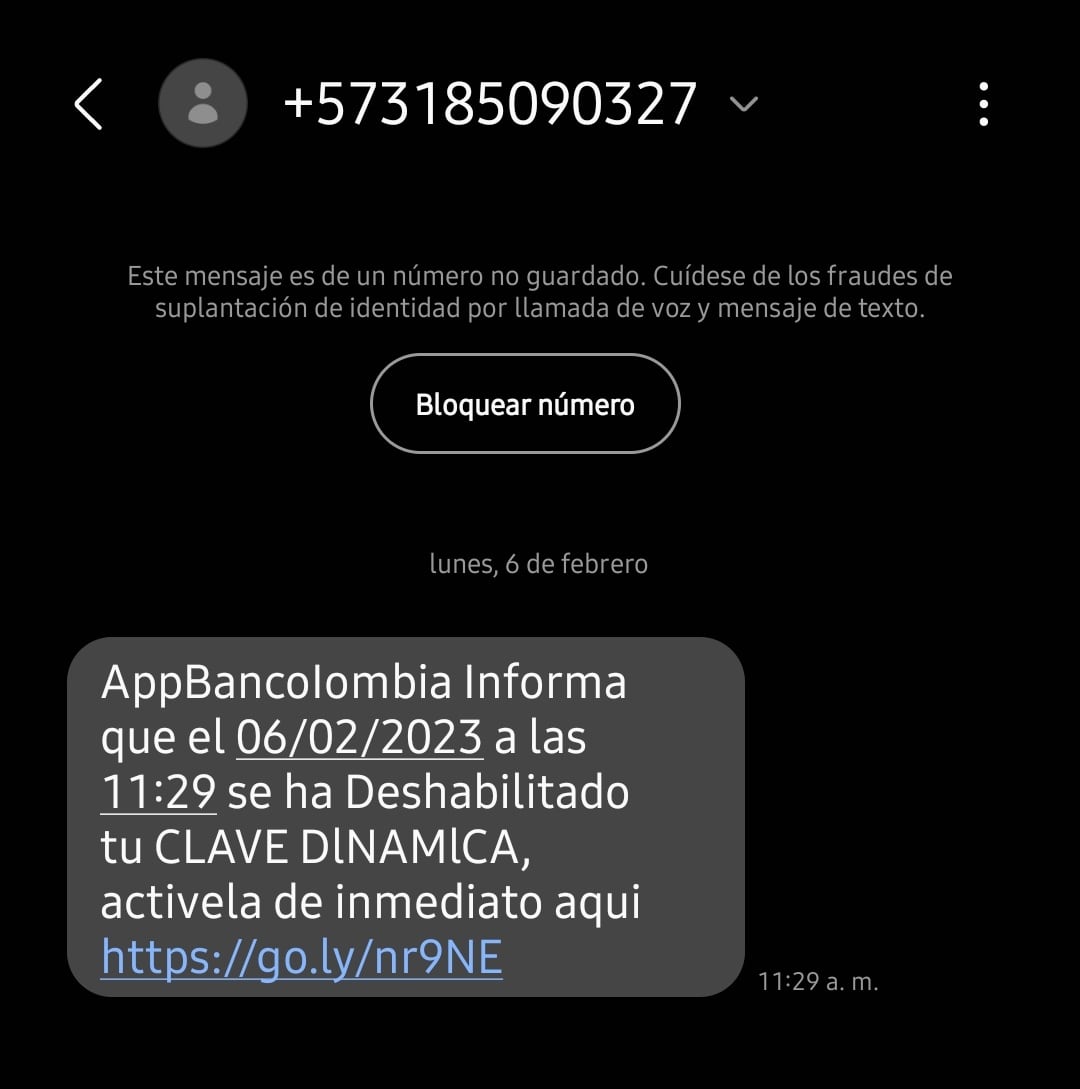
Task: Open the link https://go.ly/nr9NE
Action: click(300, 956)
